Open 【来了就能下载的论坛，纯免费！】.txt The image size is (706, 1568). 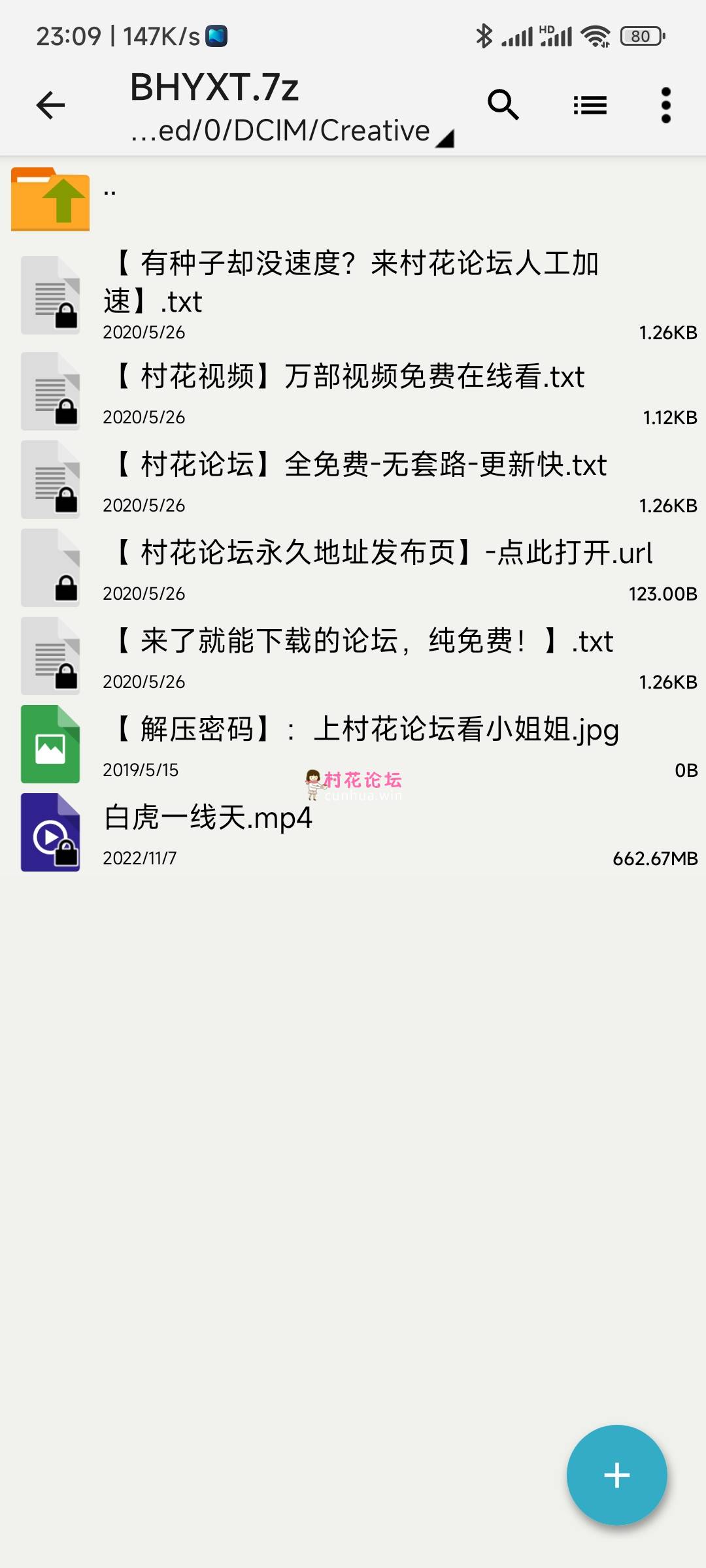pyautogui.click(x=353, y=657)
